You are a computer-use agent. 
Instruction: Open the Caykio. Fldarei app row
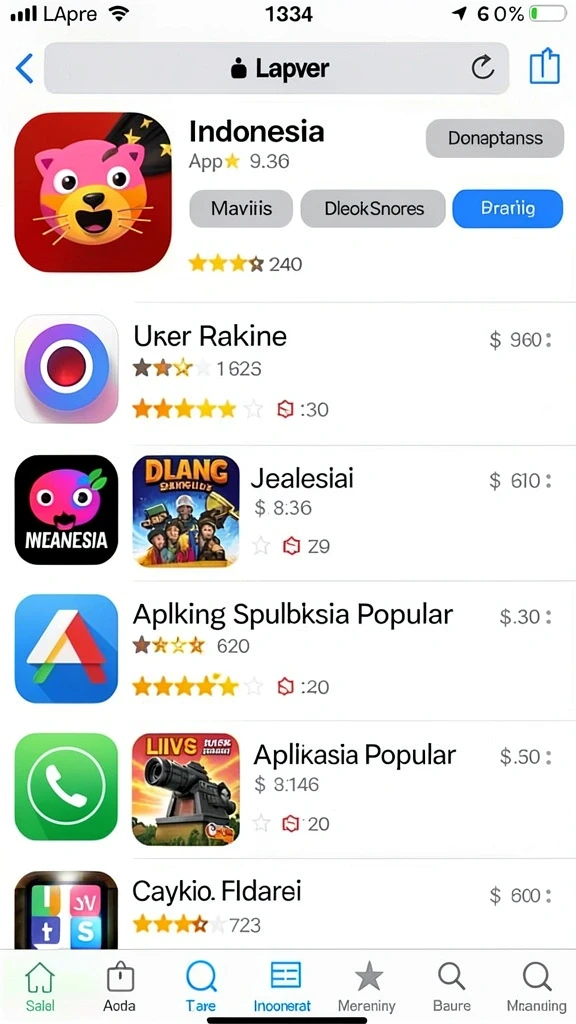(x=288, y=909)
